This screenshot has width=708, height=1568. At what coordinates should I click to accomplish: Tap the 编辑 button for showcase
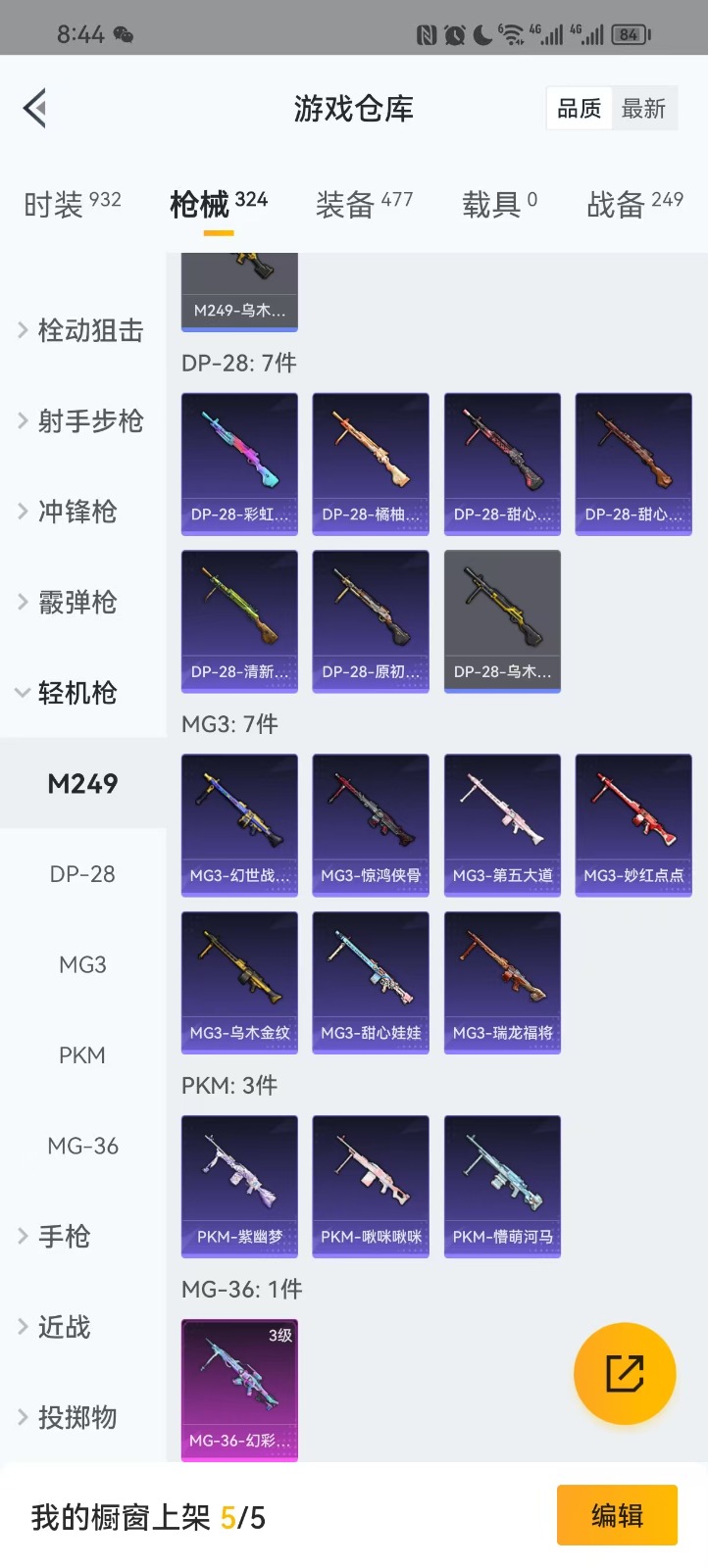pos(617,1516)
